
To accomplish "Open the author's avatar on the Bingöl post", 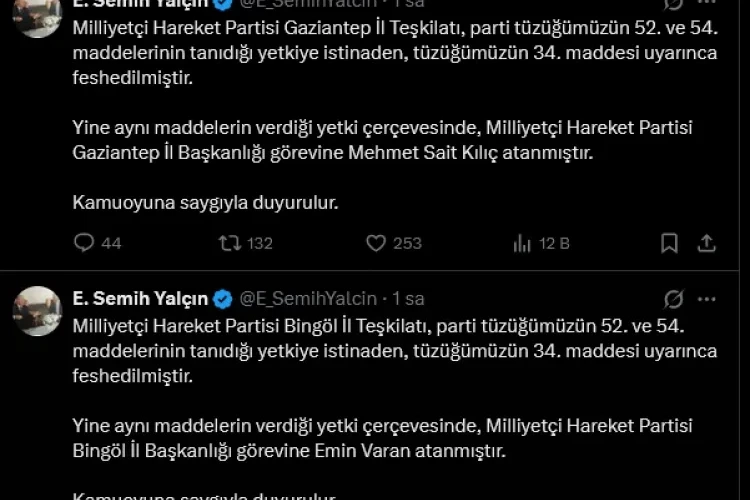I will click(x=37, y=310).
